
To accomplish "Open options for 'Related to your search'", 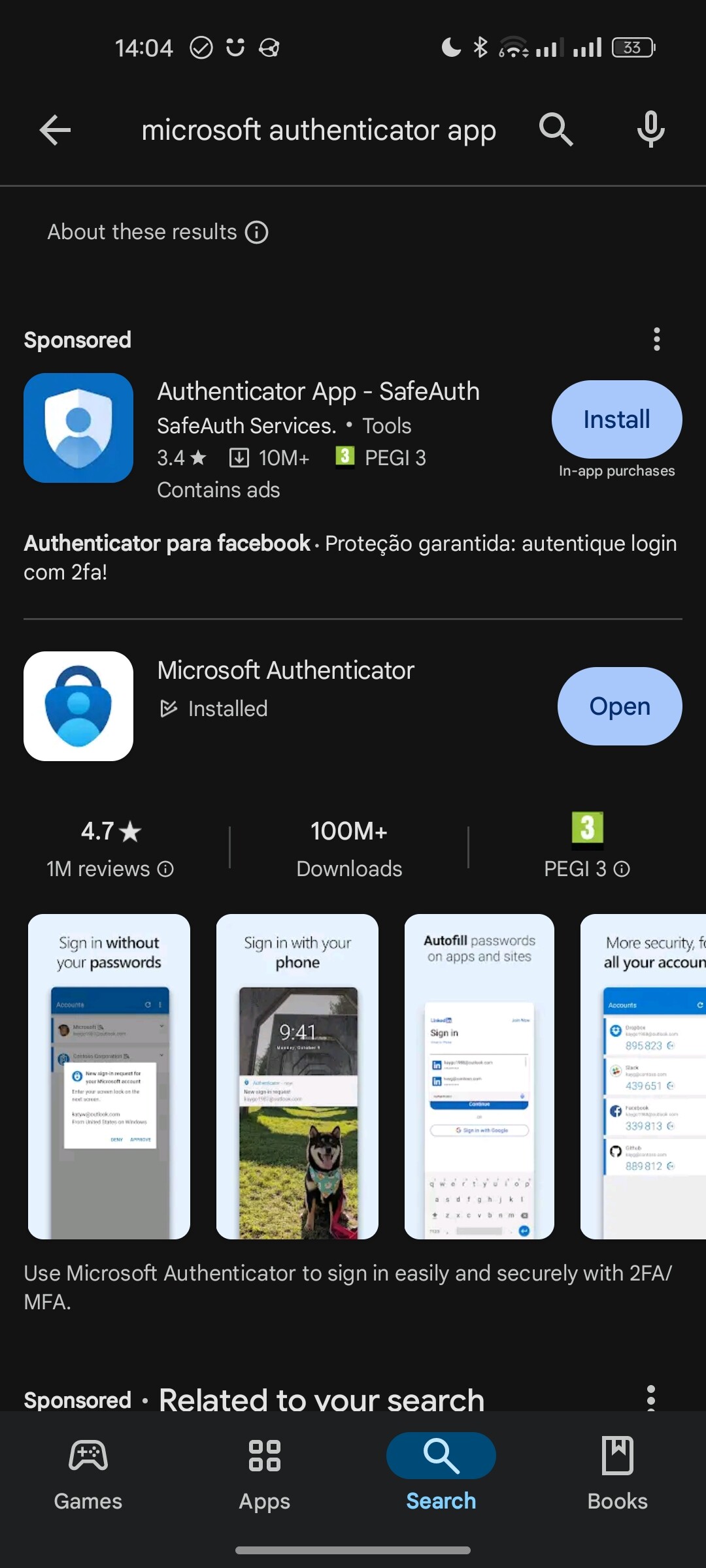I will (650, 1398).
